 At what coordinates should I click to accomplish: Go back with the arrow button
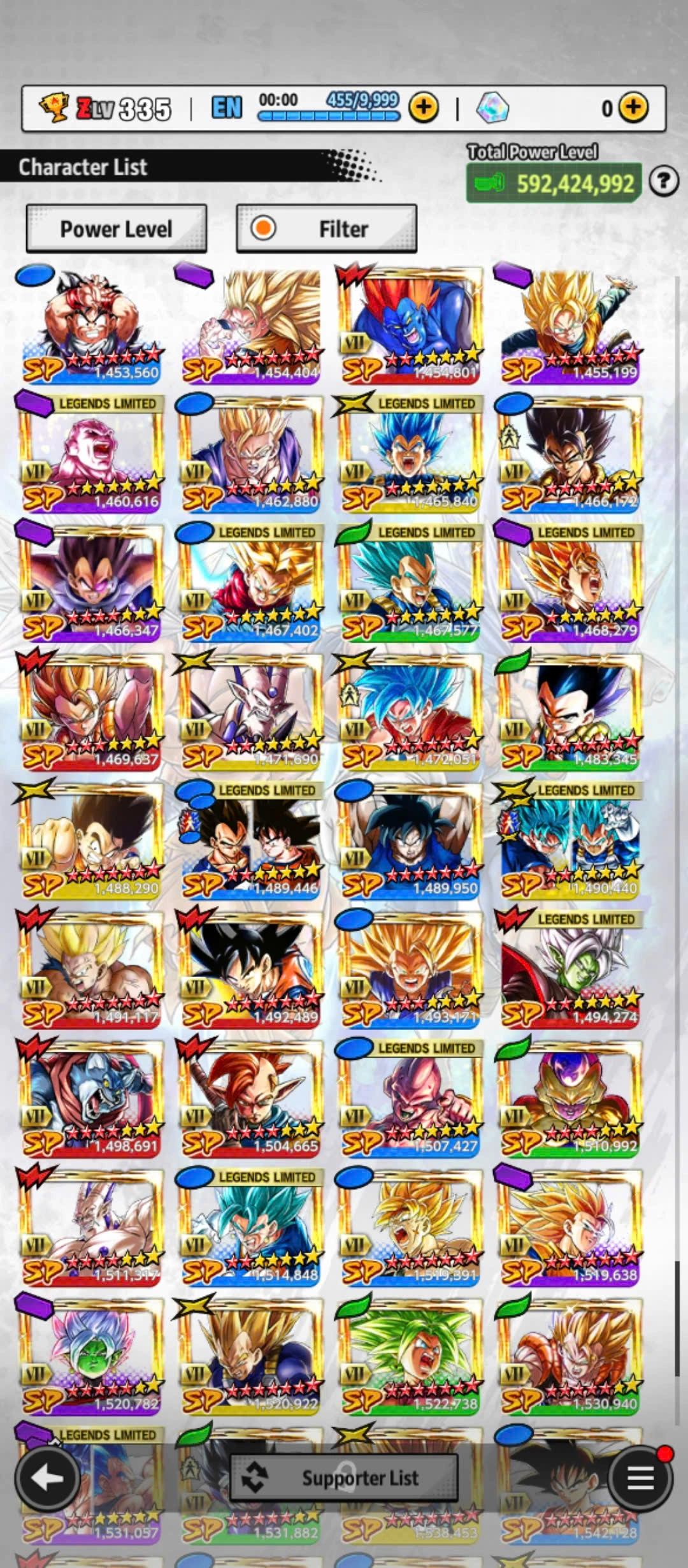click(47, 1477)
